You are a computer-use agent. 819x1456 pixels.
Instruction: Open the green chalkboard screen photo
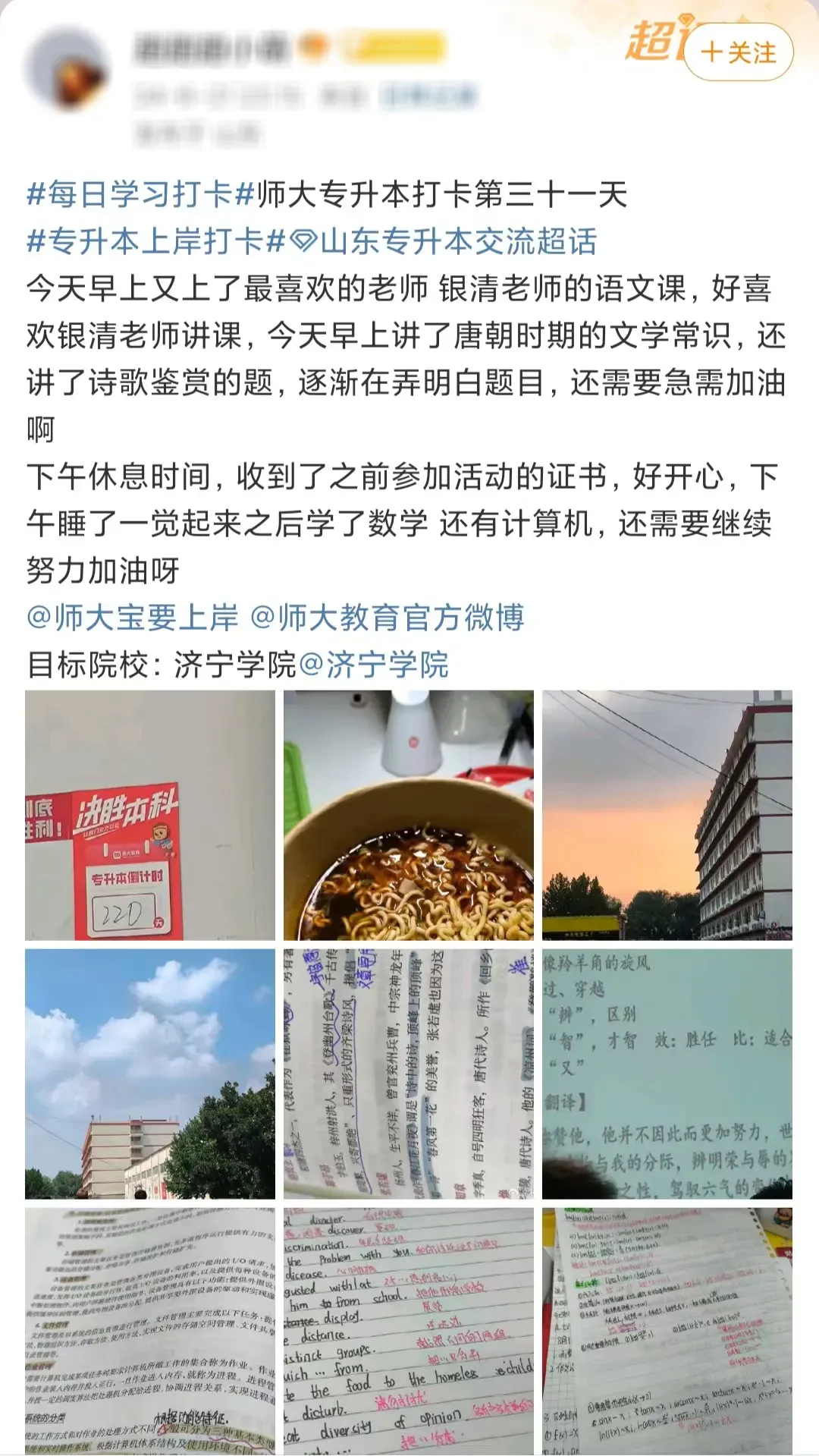pyautogui.click(x=667, y=1074)
